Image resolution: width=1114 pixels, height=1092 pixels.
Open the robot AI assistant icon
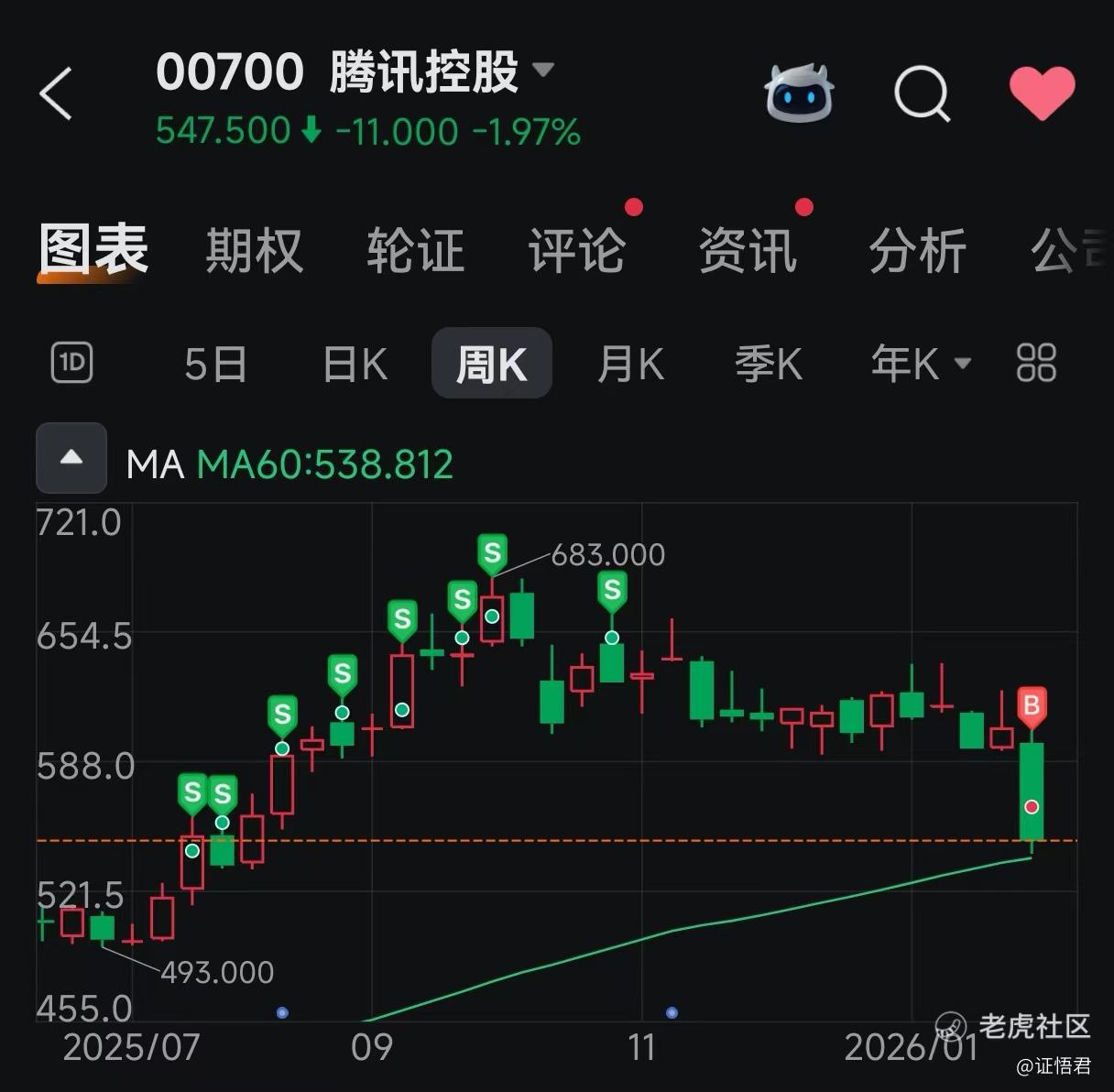[x=799, y=93]
